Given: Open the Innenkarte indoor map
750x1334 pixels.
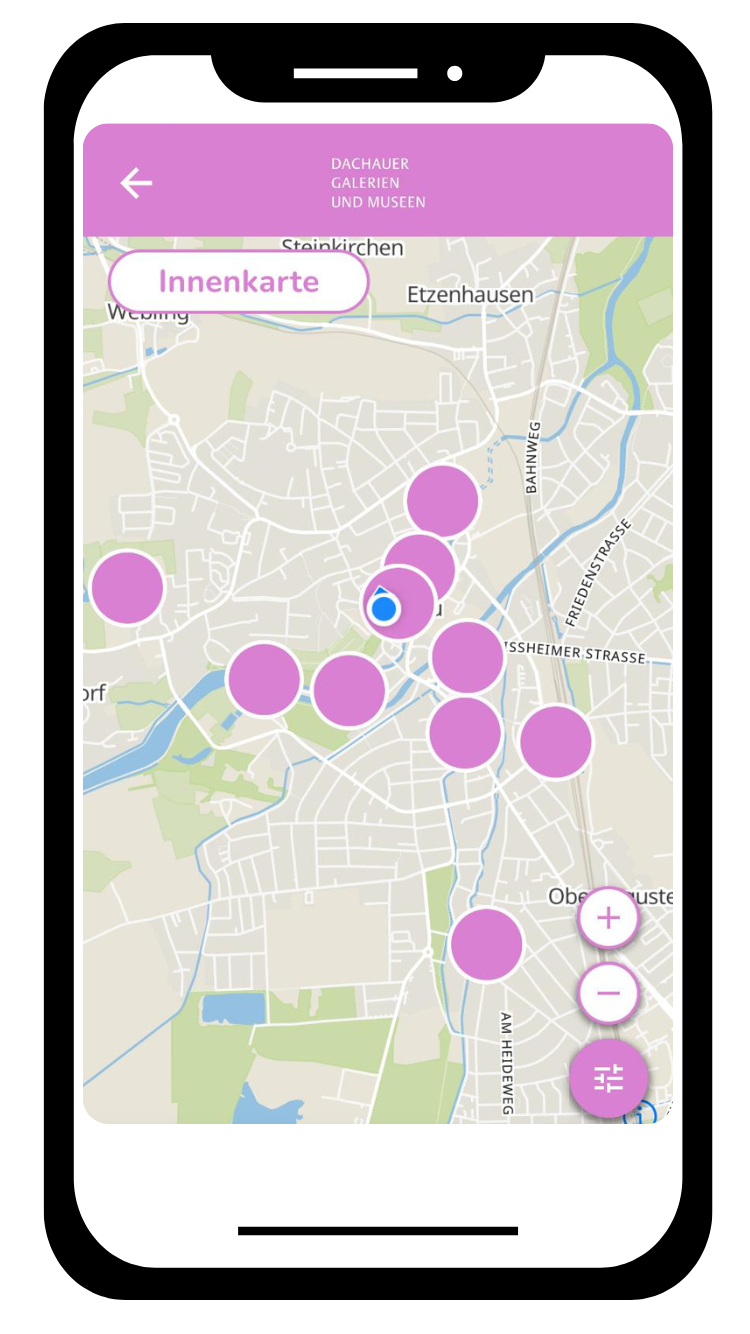Looking at the screenshot, I should [x=239, y=281].
